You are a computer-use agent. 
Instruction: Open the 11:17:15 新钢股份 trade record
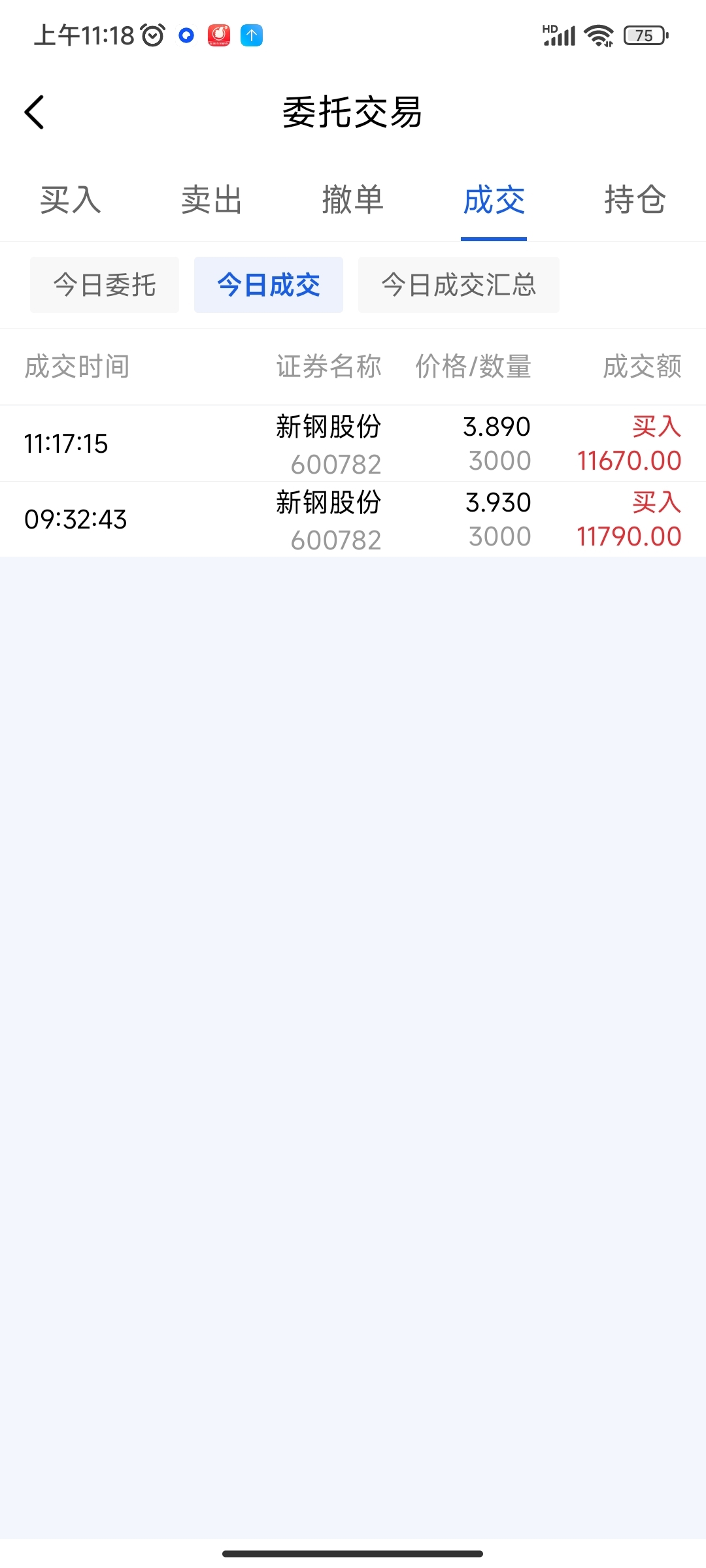coord(353,444)
